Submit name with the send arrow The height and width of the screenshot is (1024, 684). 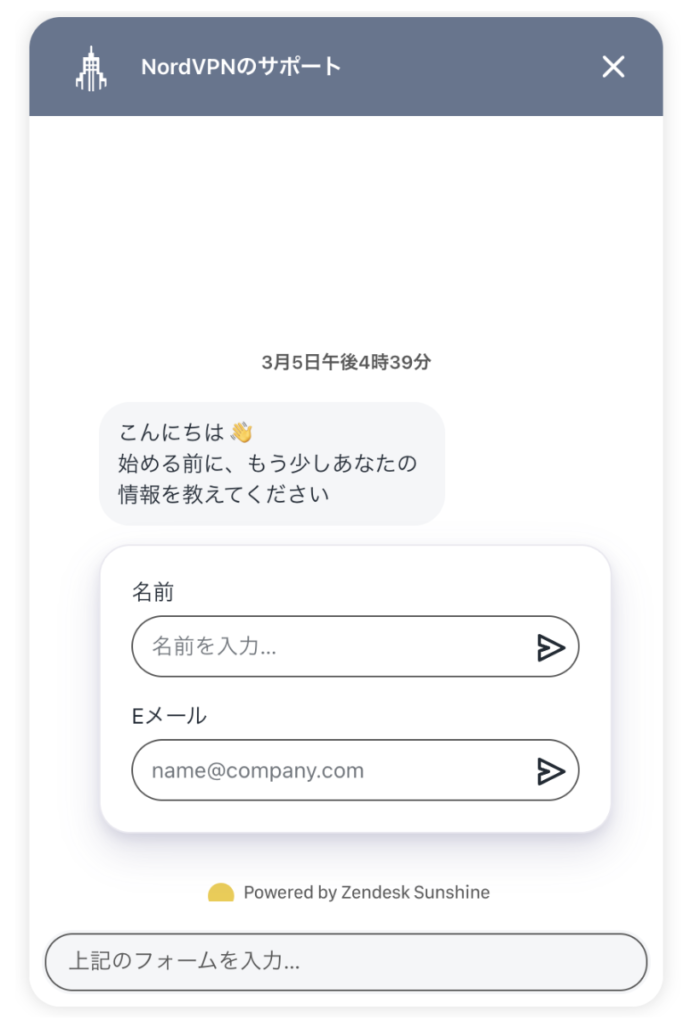[x=551, y=648]
